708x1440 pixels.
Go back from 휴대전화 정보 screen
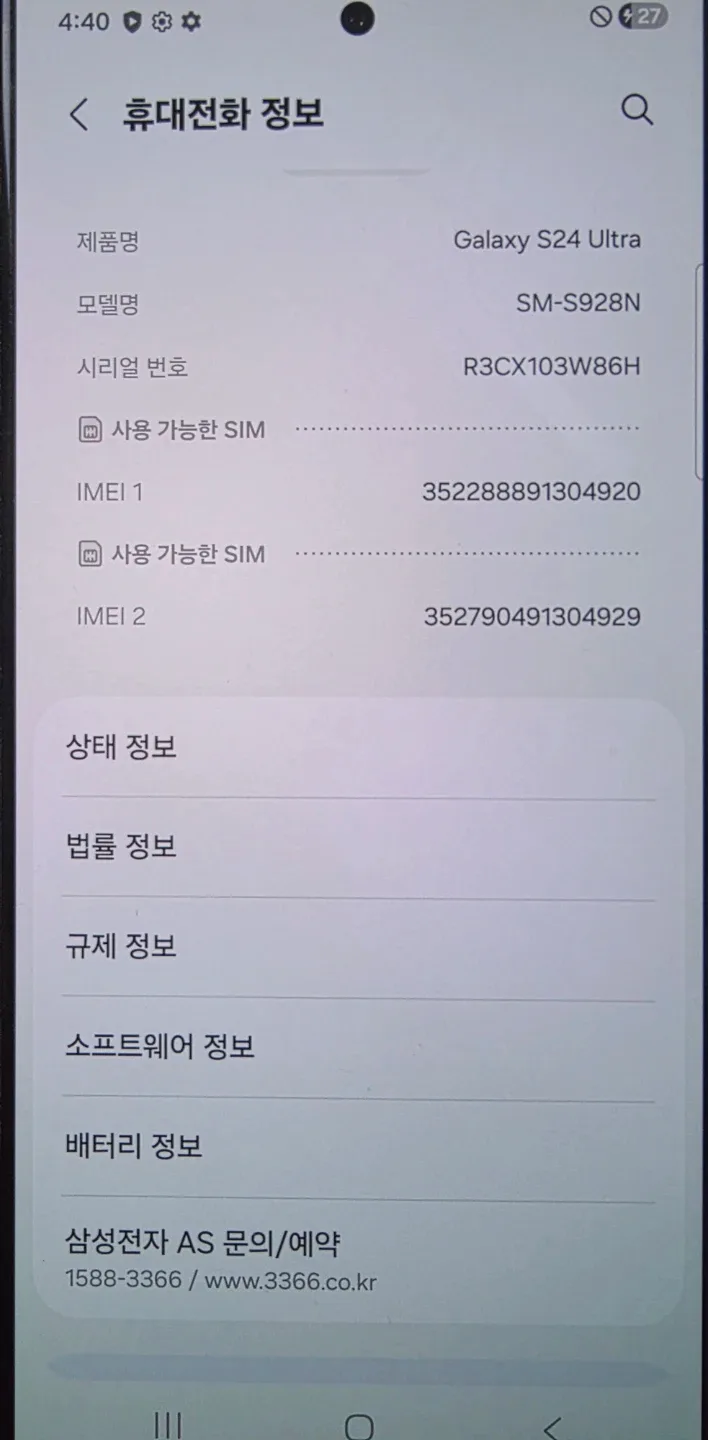pyautogui.click(x=79, y=114)
